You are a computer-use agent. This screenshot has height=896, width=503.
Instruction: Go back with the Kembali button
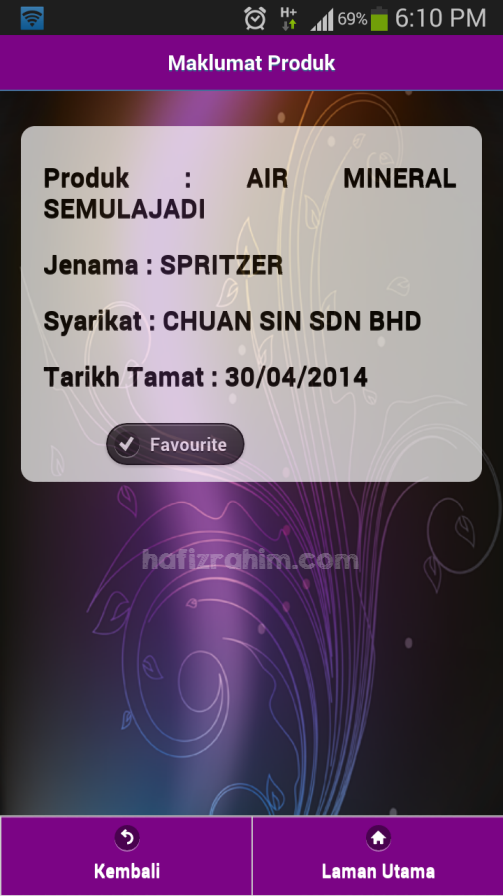126,855
